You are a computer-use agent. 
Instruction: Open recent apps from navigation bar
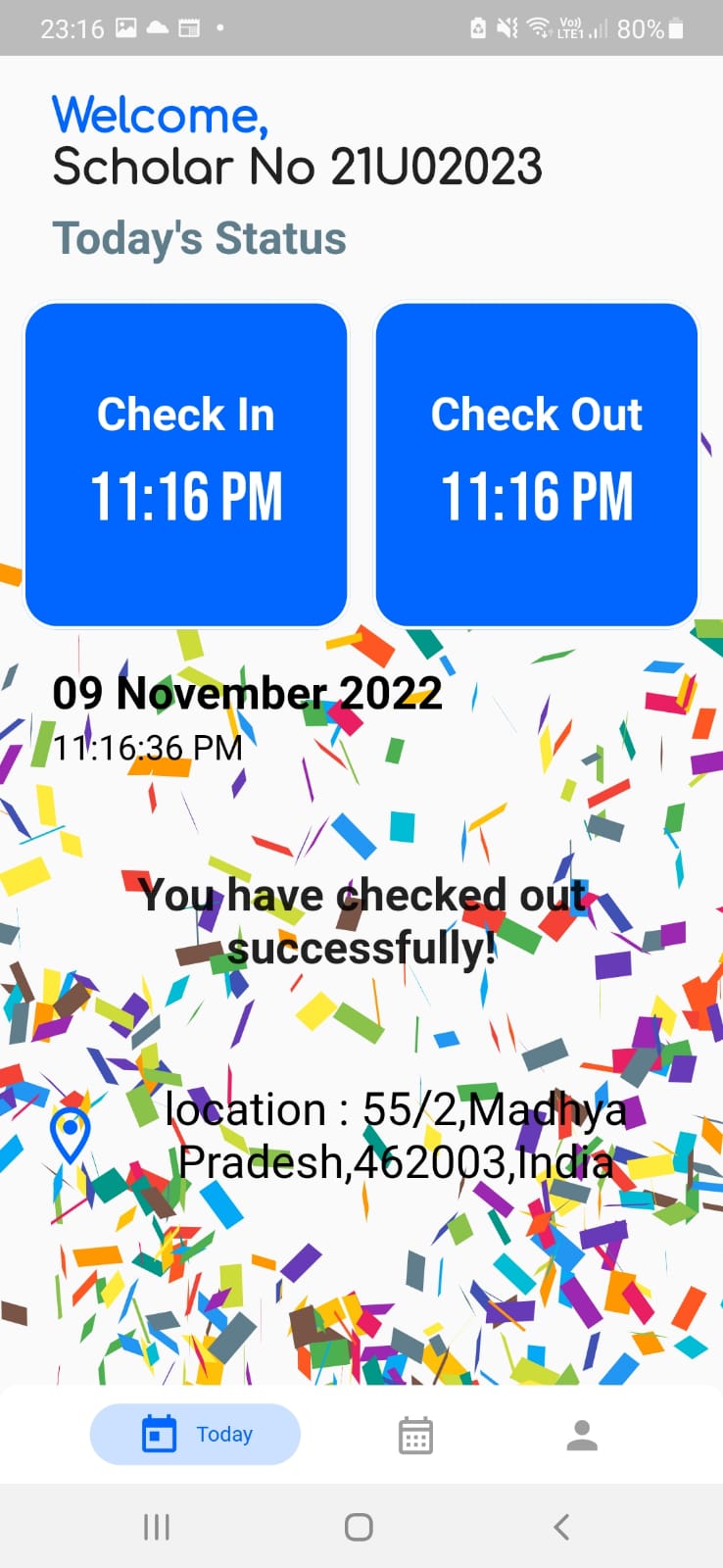pyautogui.click(x=157, y=1525)
